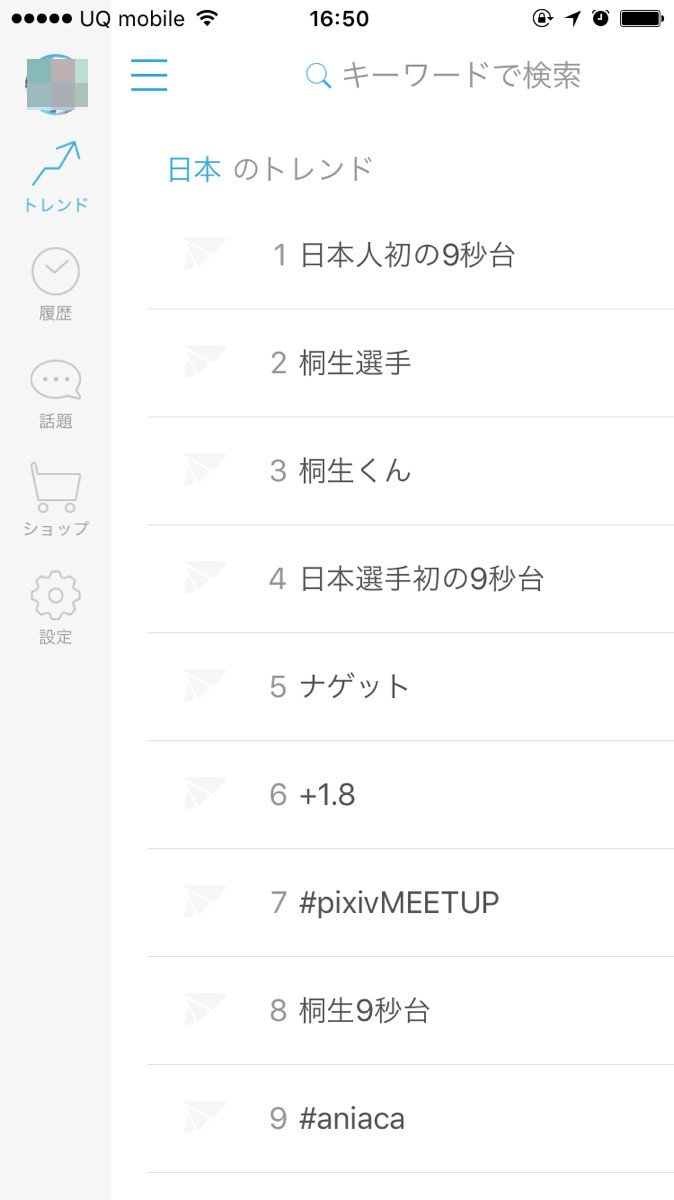Change the trend region 日本
Viewport: 674px width, 1200px height.
point(194,169)
